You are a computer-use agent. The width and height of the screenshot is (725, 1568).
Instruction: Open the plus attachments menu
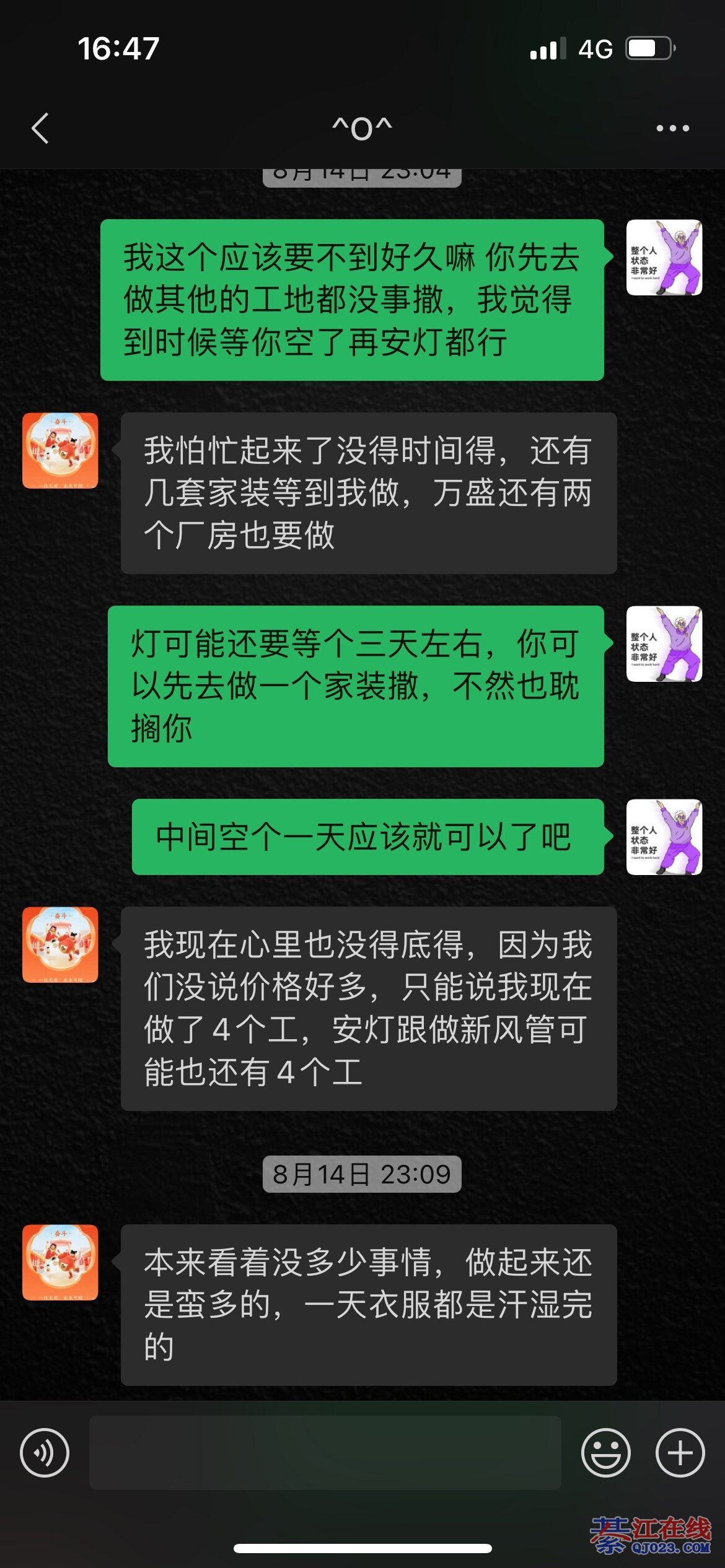tap(680, 1452)
